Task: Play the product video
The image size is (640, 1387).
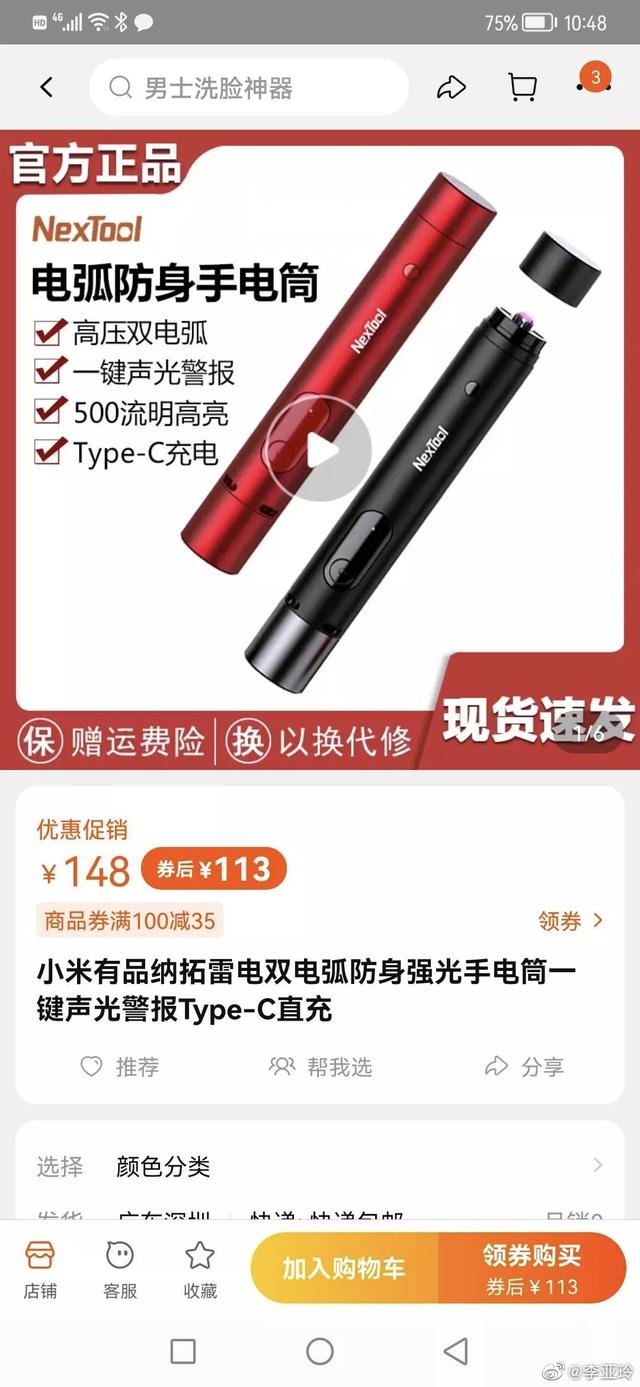Action: coord(319,449)
